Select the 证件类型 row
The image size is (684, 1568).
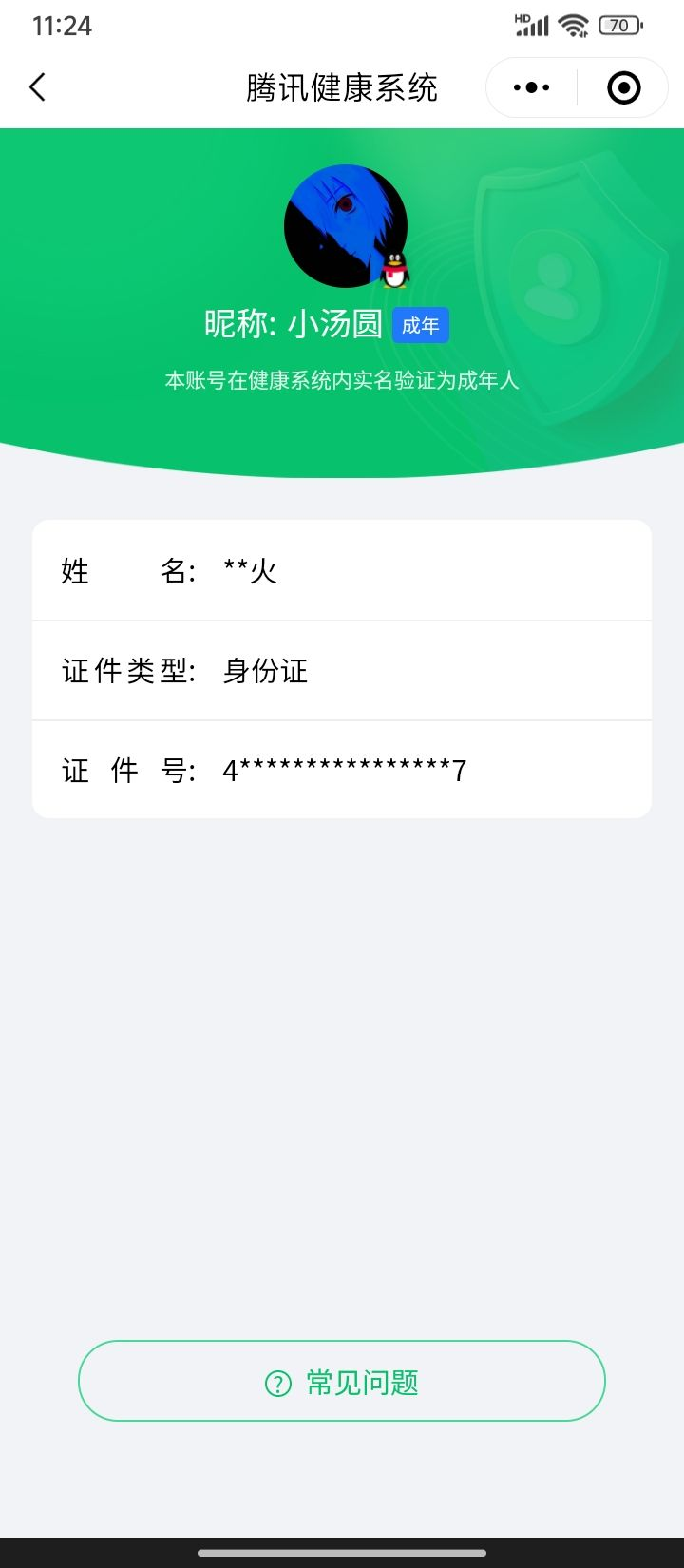(342, 670)
